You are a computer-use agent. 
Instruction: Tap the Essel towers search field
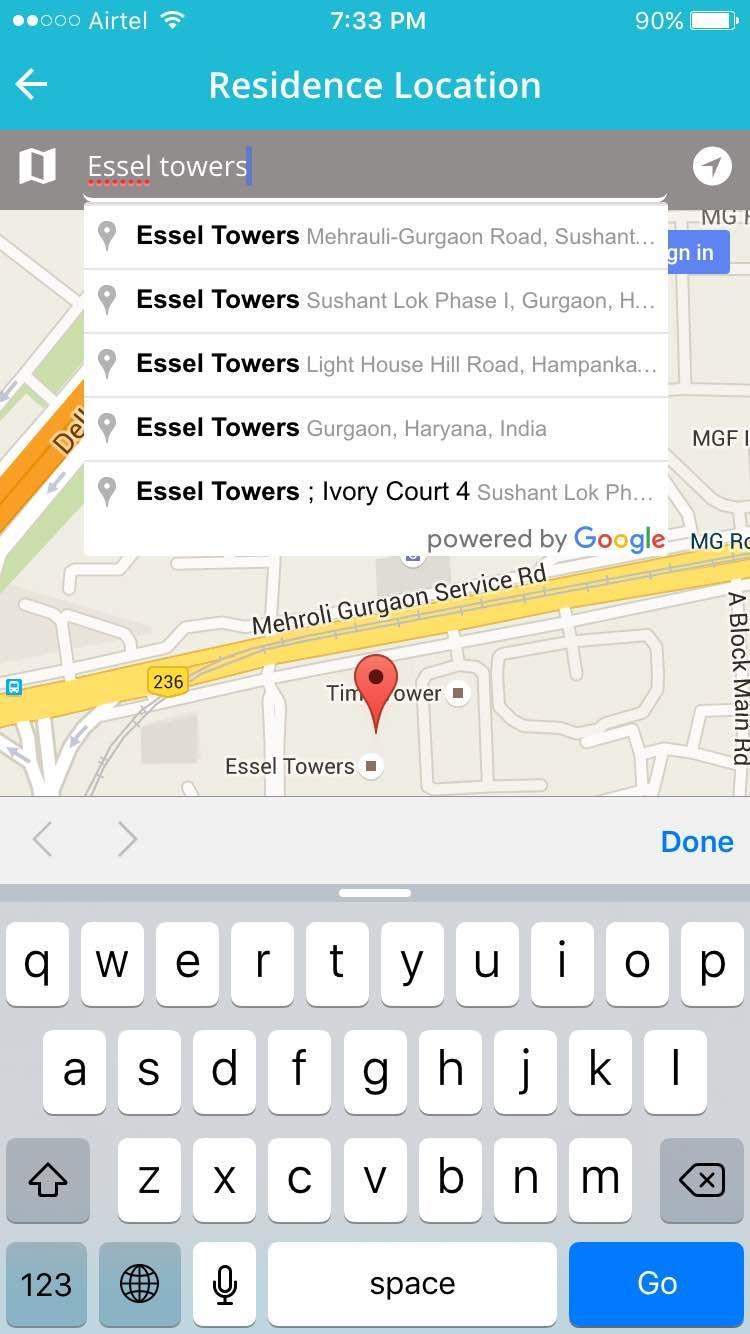point(380,166)
